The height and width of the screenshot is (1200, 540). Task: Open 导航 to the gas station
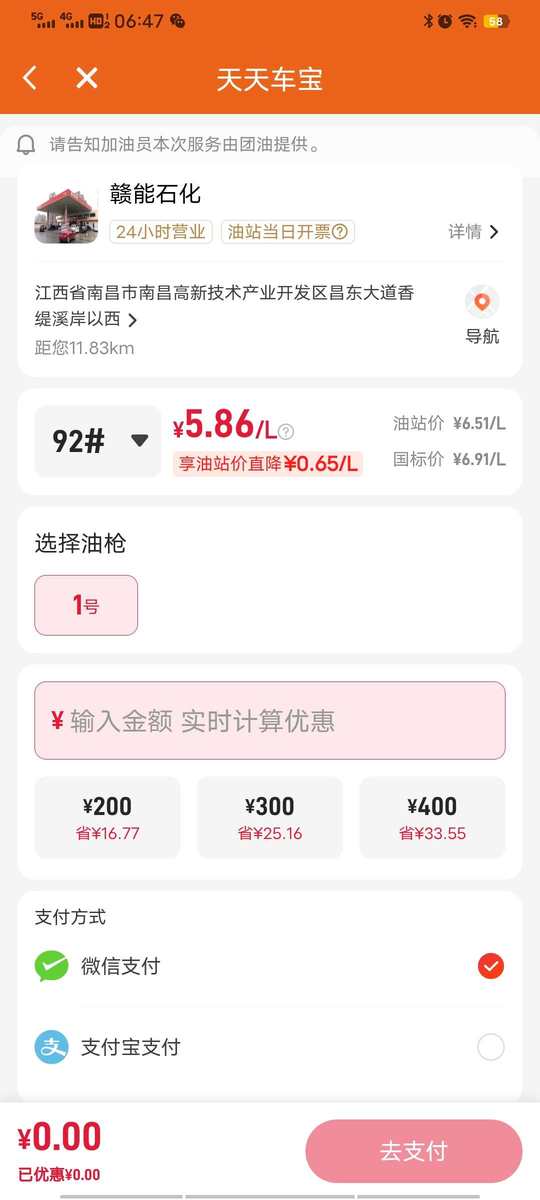(x=482, y=315)
